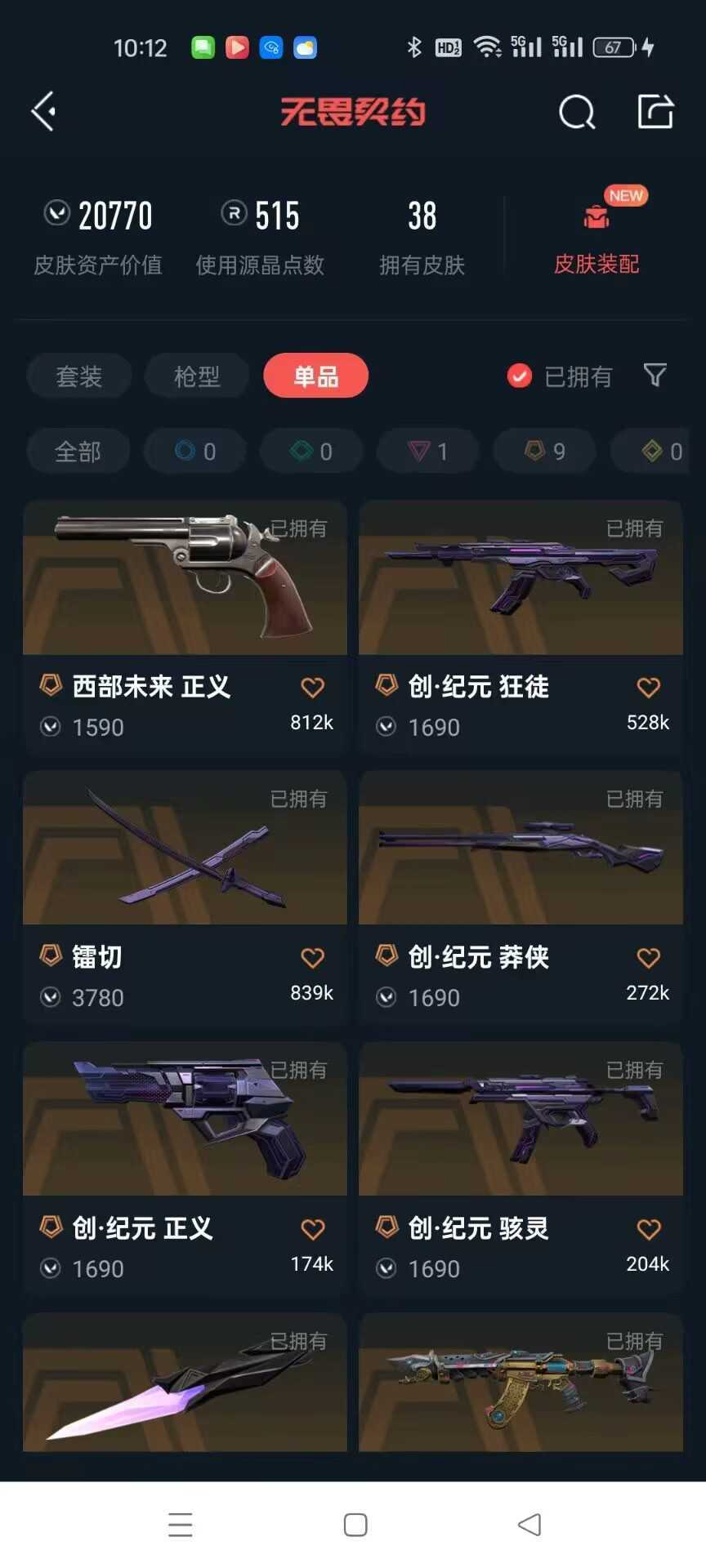Switch to the 套装 tab
Viewport: 706px width, 1568px height.
tap(78, 376)
